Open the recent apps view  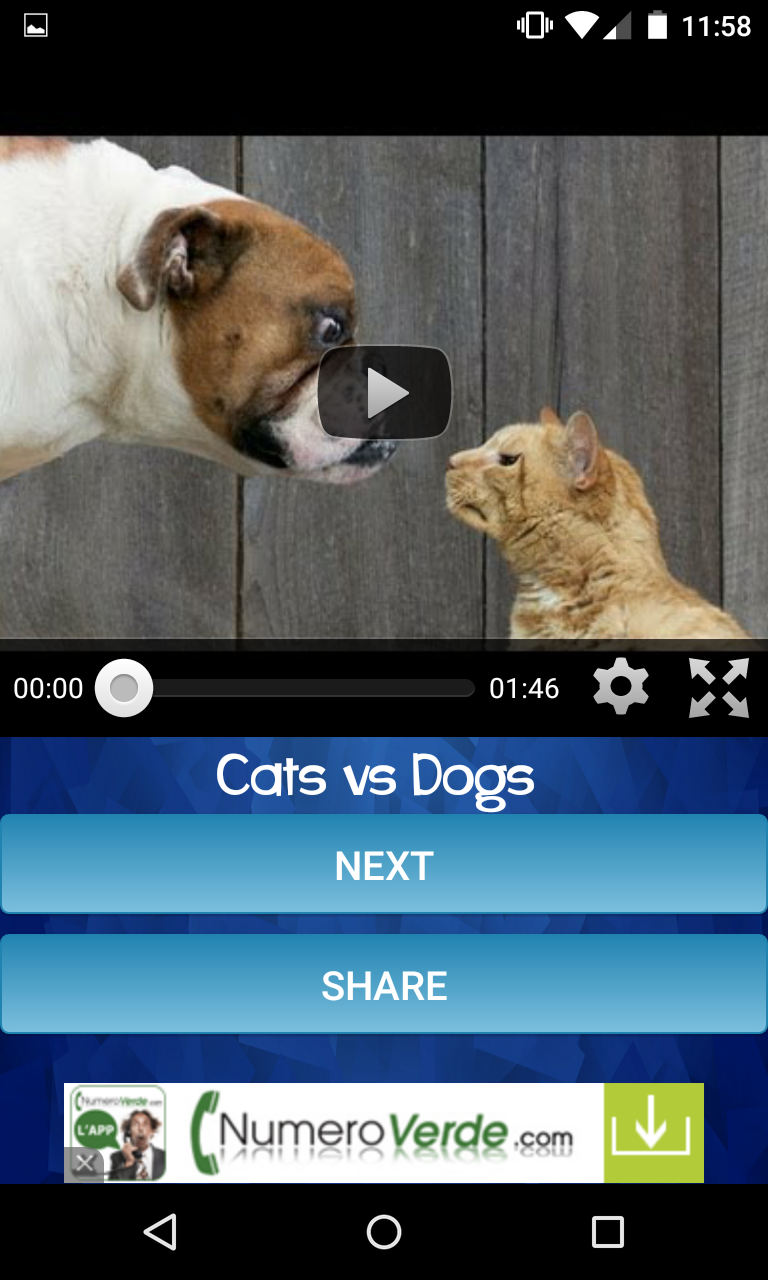[607, 1232]
